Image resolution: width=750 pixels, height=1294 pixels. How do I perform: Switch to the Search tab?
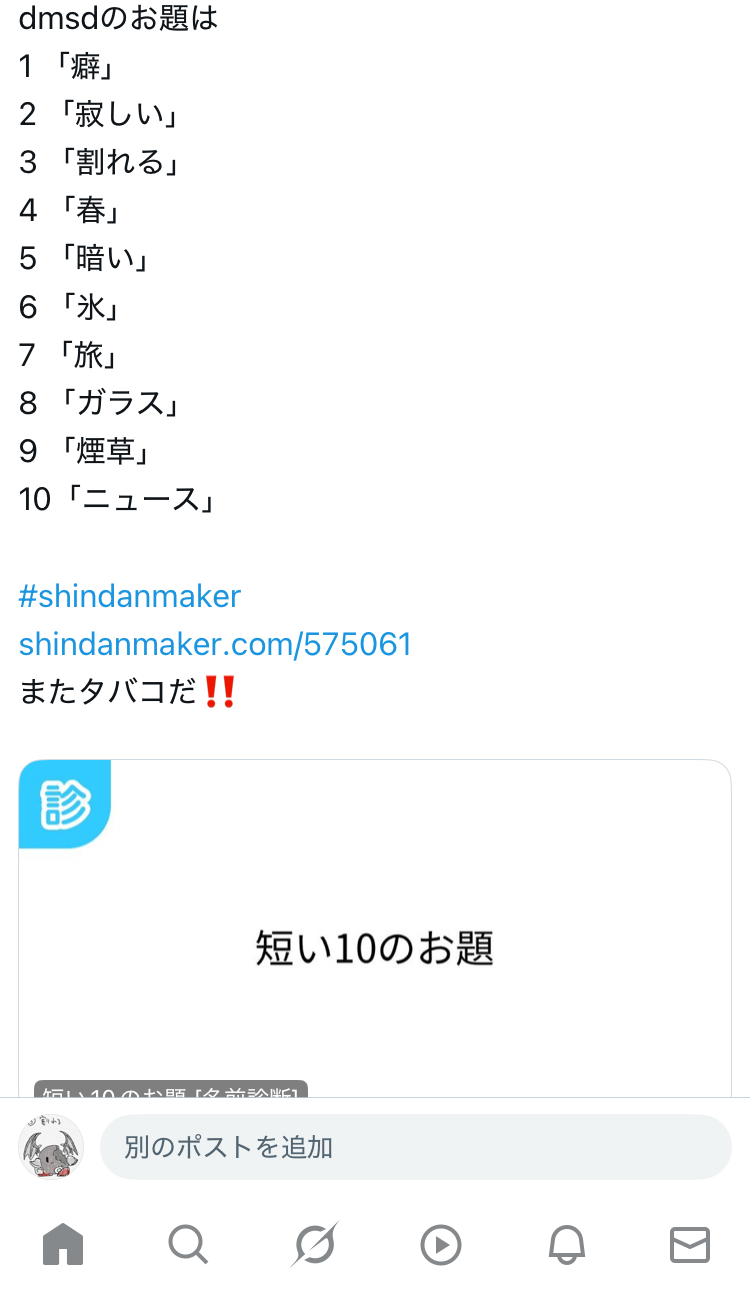click(x=188, y=1245)
